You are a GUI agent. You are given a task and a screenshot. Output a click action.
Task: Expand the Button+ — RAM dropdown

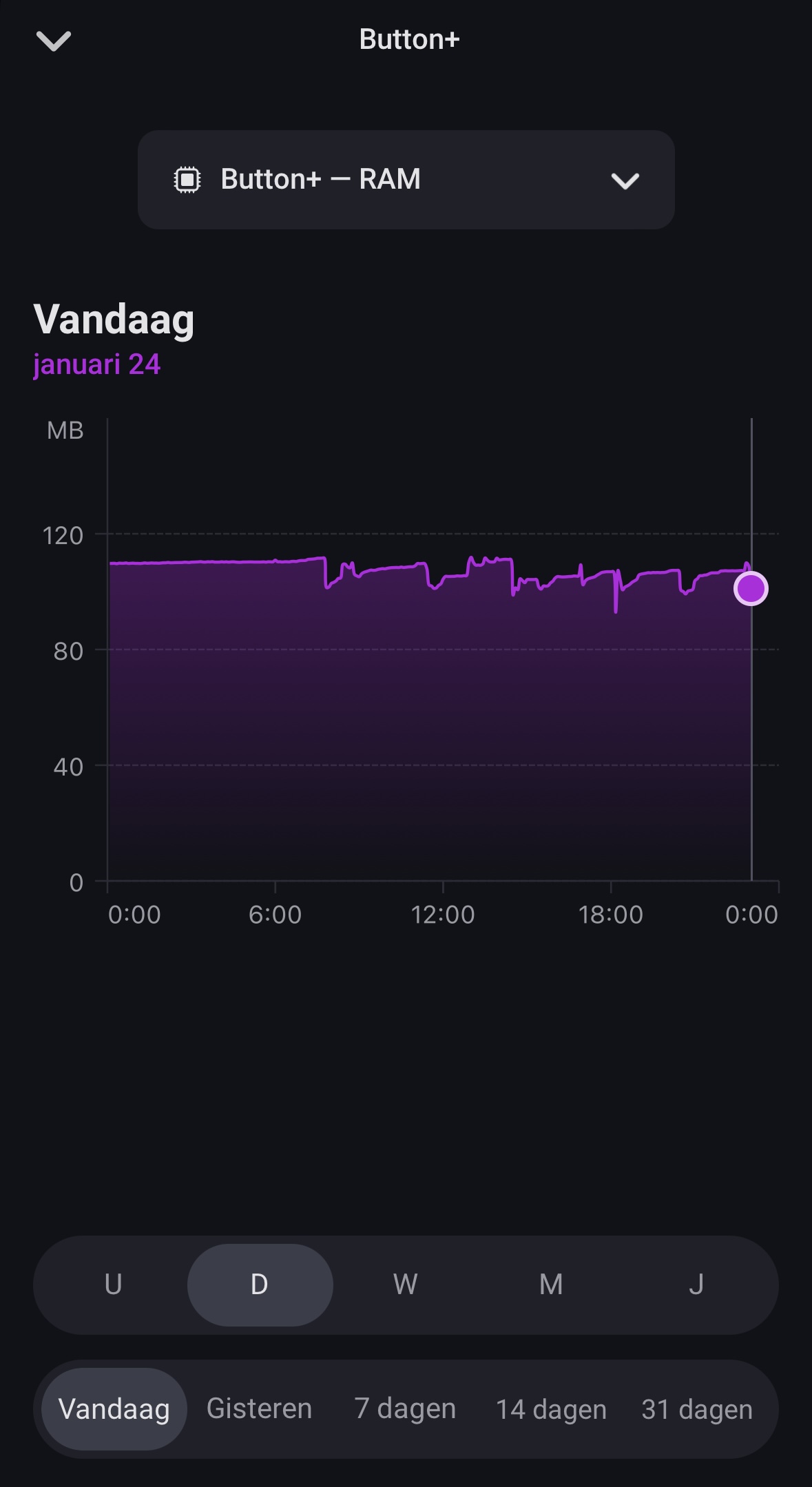406,180
